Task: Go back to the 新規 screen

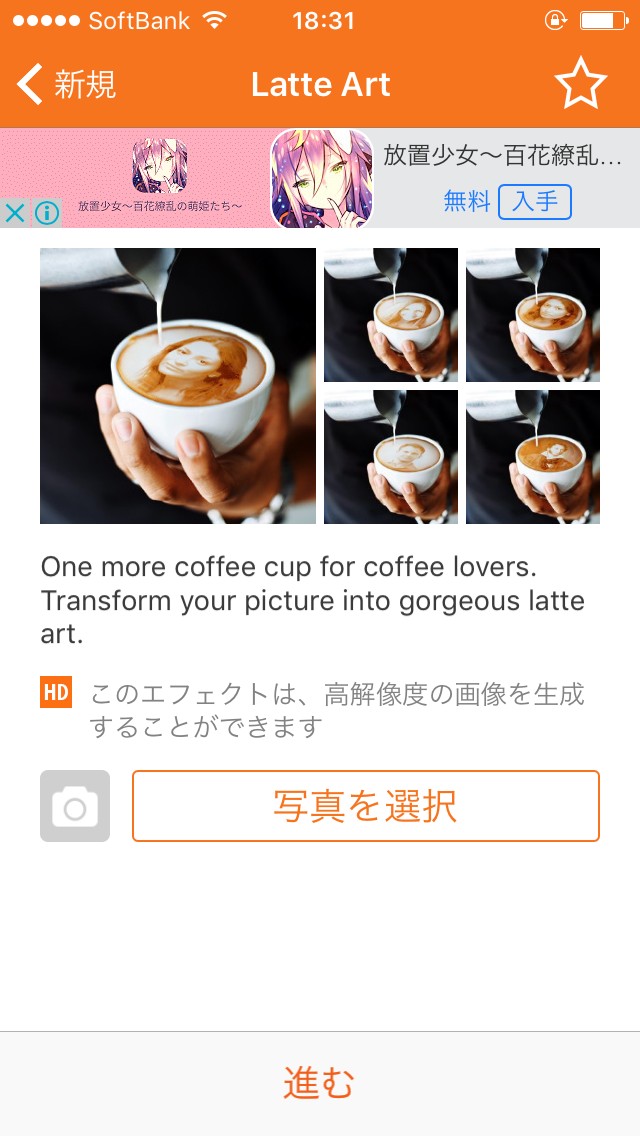Action: tap(66, 85)
